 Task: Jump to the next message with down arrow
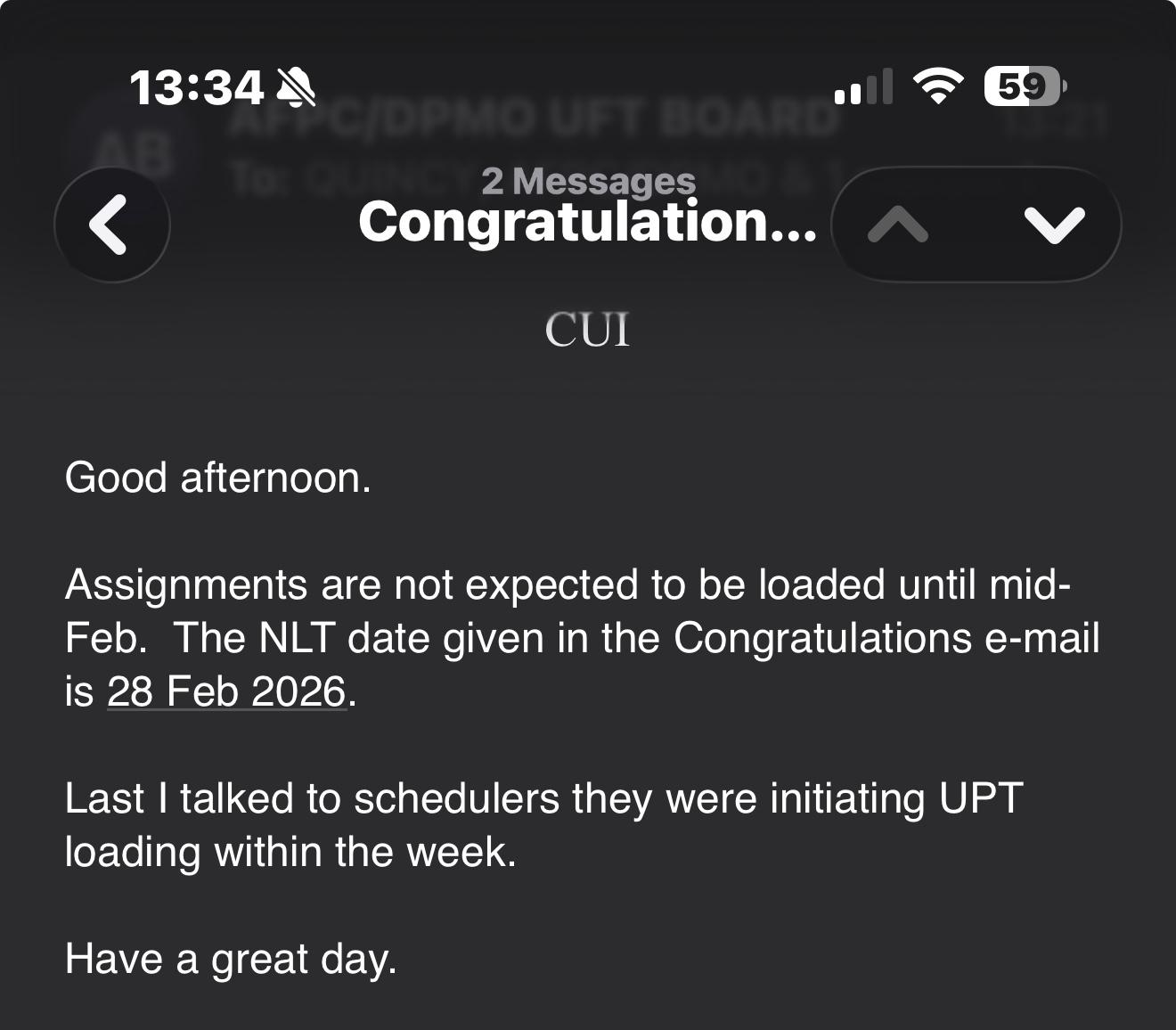pos(1054,225)
